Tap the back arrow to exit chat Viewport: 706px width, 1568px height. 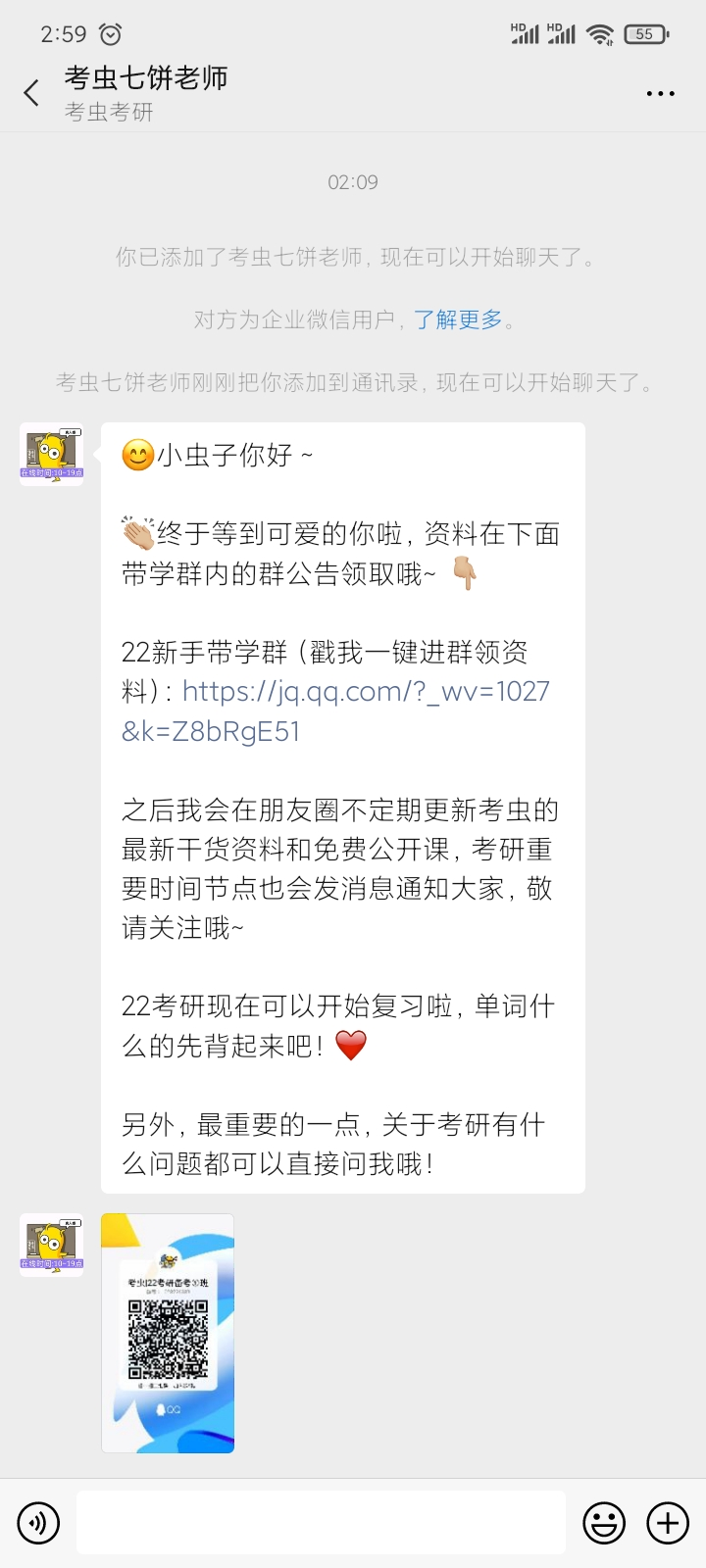[x=30, y=91]
